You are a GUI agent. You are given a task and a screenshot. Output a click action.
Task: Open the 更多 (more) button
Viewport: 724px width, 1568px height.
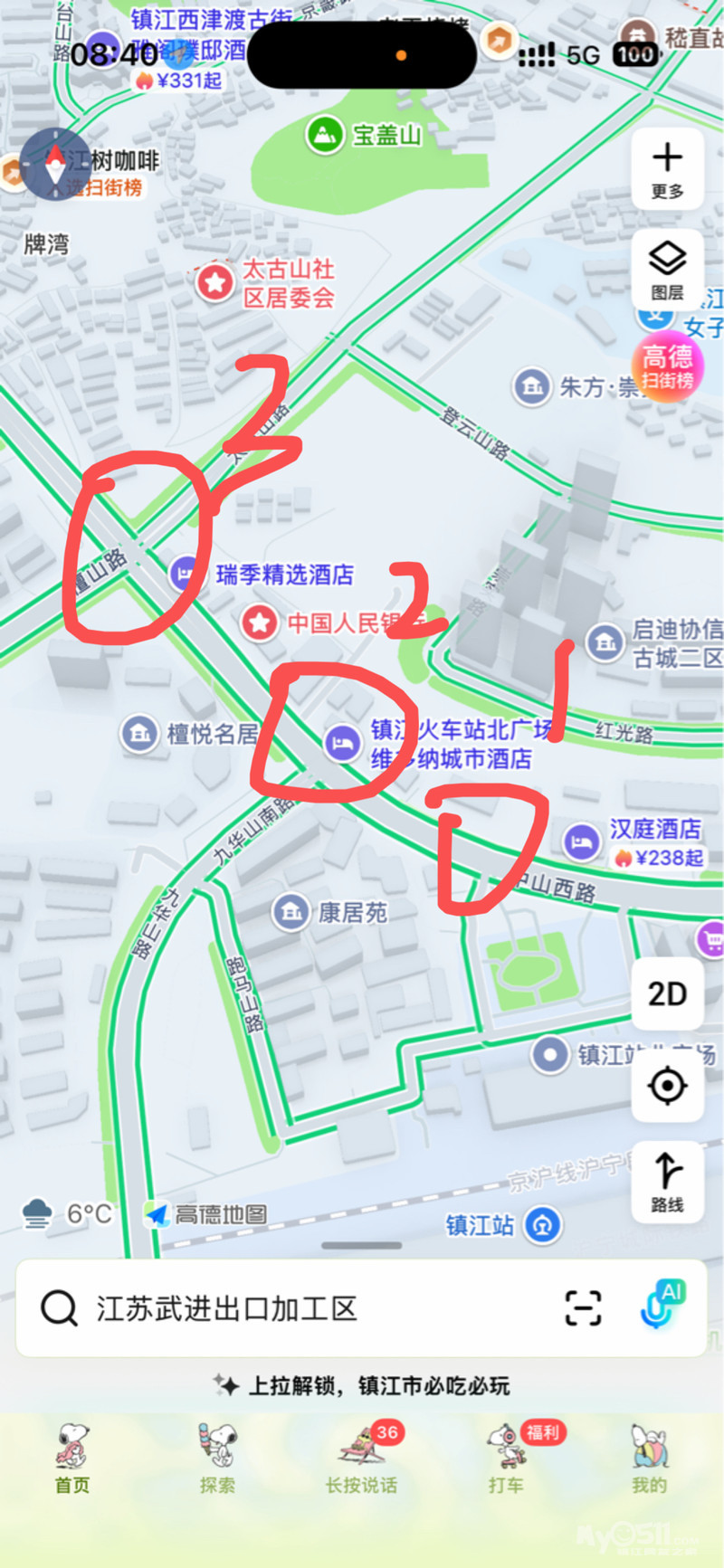pyautogui.click(x=667, y=168)
